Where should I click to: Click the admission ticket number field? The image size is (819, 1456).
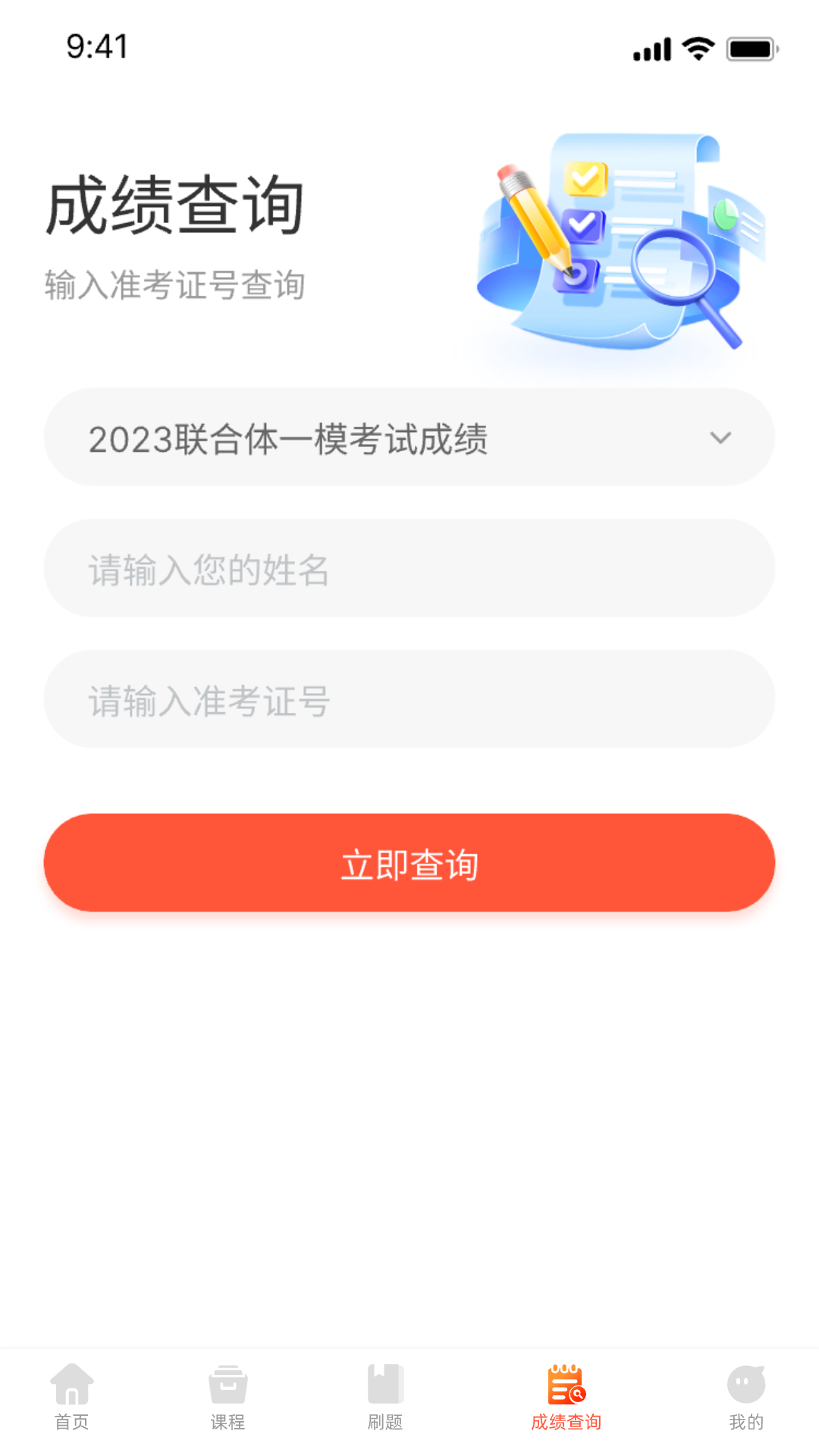tap(409, 699)
